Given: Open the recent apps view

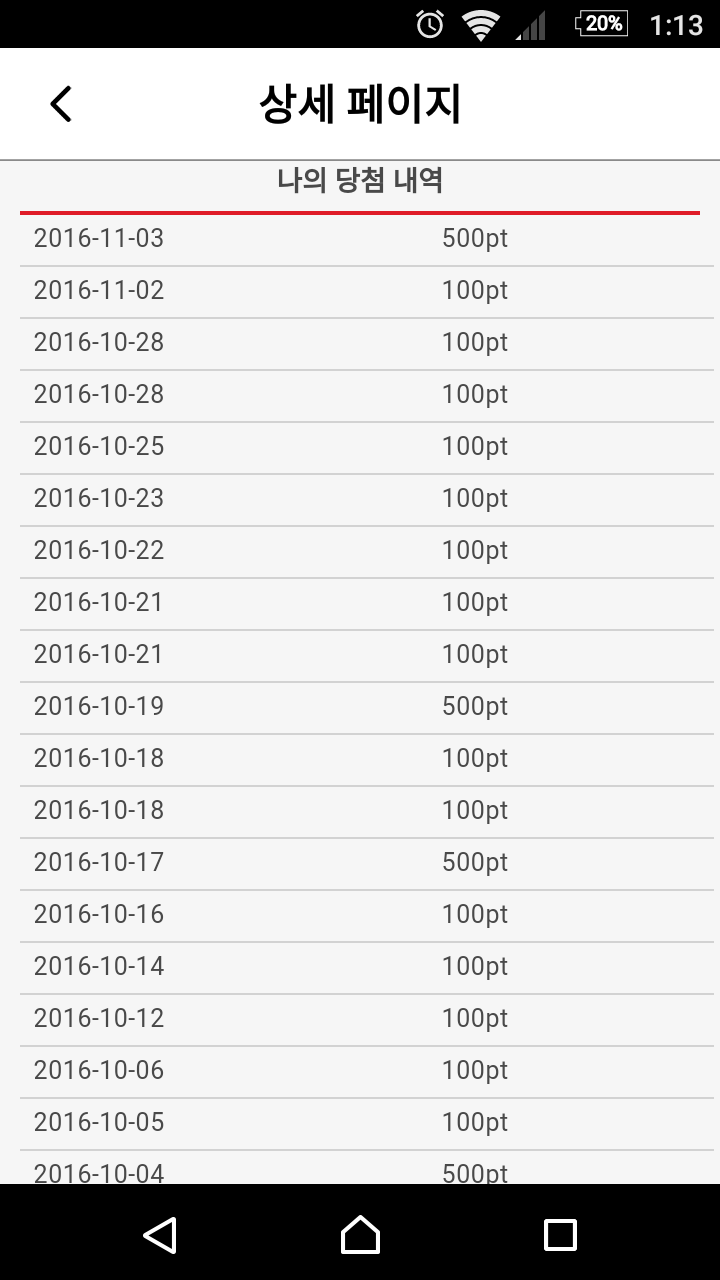Looking at the screenshot, I should [x=560, y=1234].
